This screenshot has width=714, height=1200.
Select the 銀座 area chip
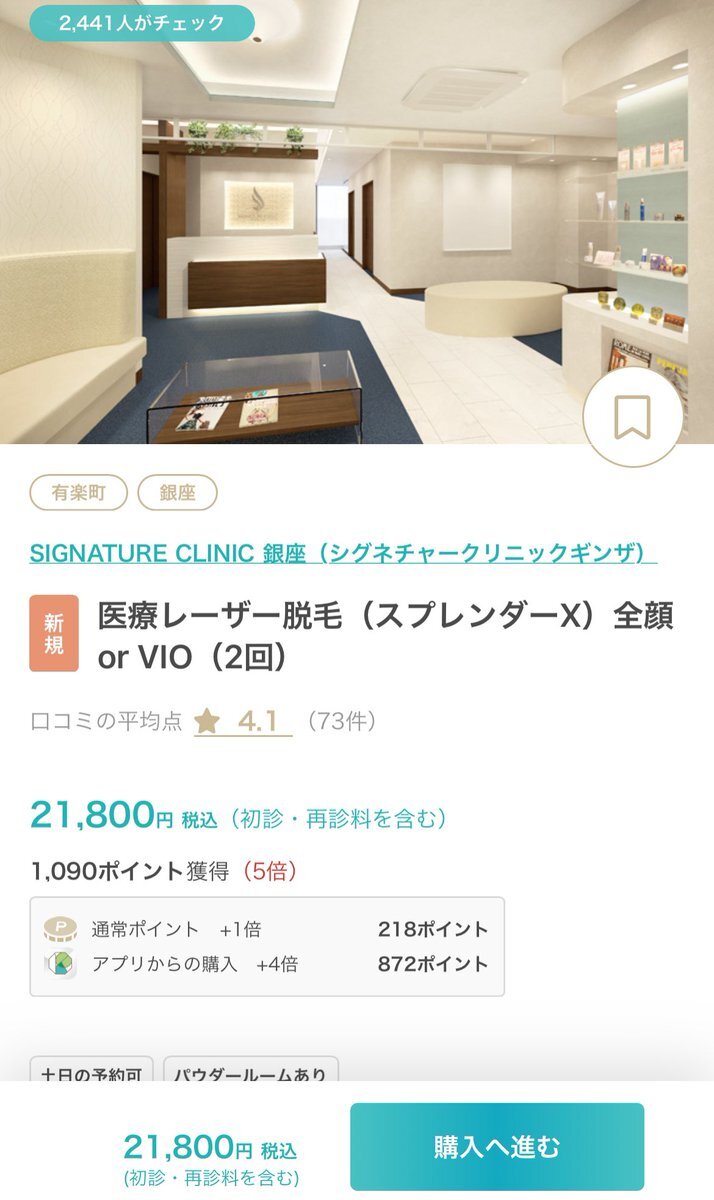(177, 493)
